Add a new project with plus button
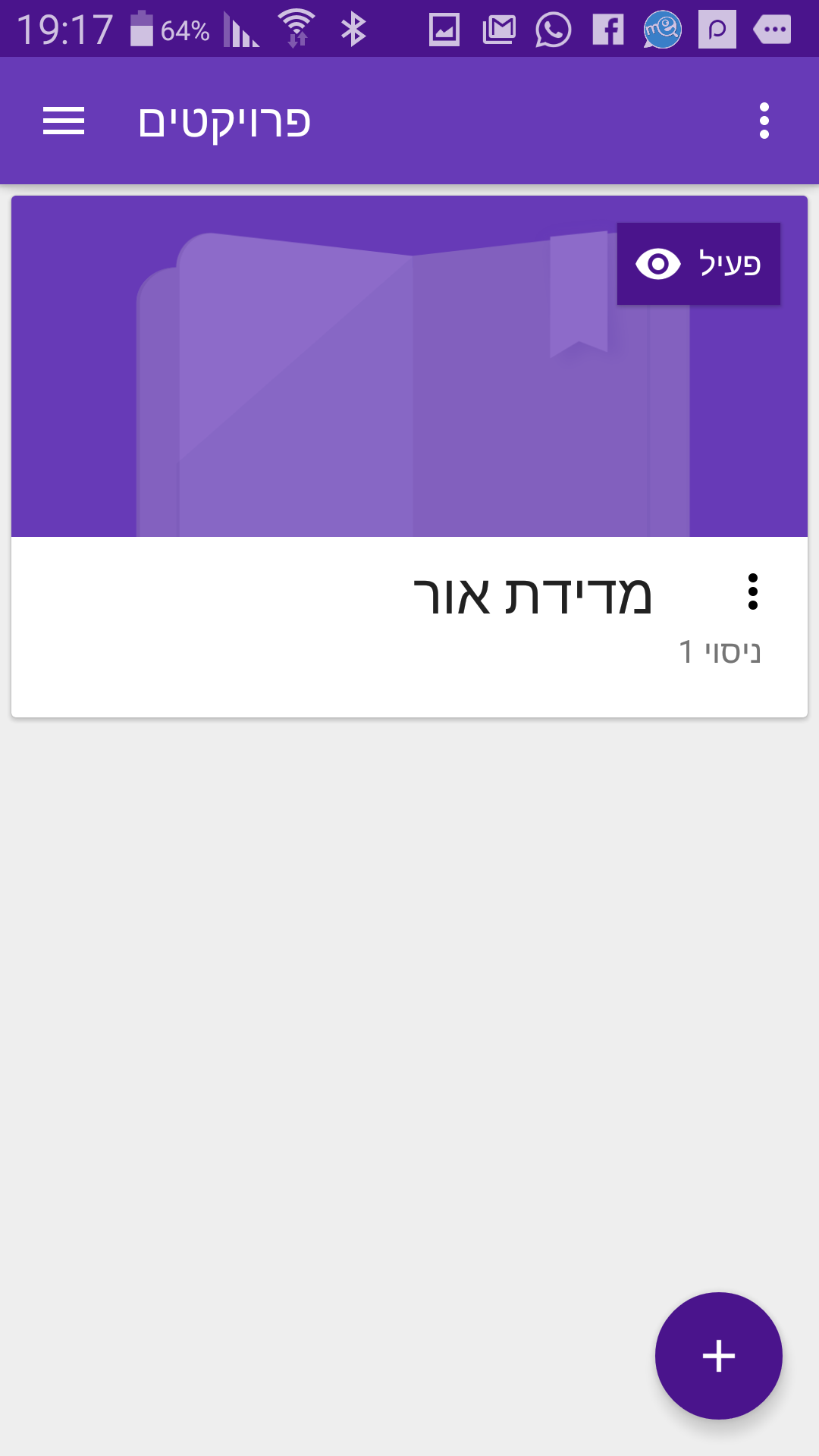This screenshot has width=819, height=1456. coord(718,1356)
